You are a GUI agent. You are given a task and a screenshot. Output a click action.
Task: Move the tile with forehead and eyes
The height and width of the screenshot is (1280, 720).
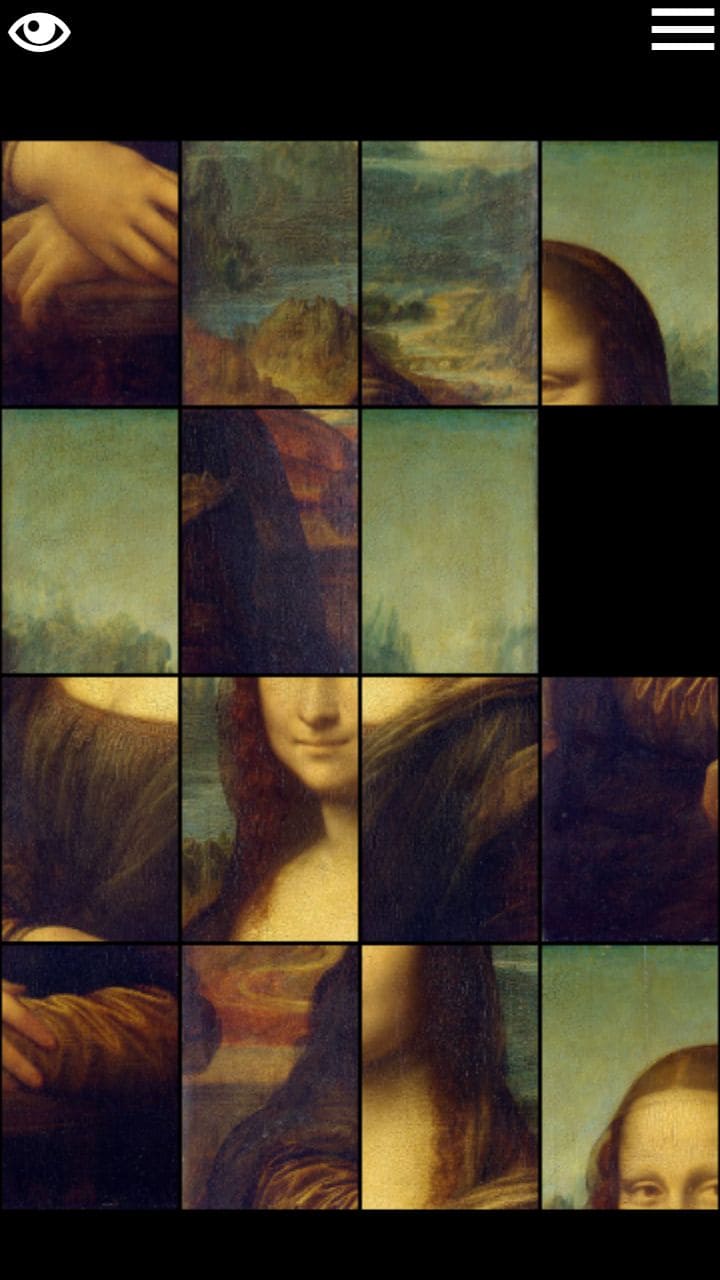coord(630,1077)
